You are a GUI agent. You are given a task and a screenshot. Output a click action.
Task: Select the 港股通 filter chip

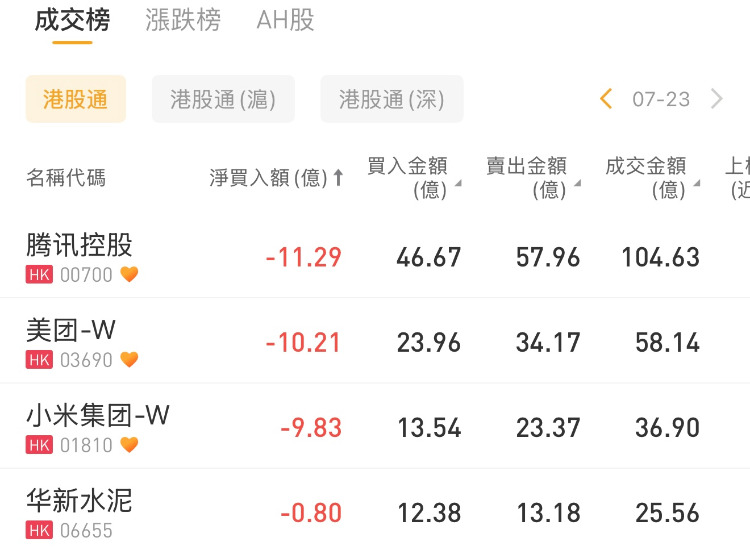(76, 99)
